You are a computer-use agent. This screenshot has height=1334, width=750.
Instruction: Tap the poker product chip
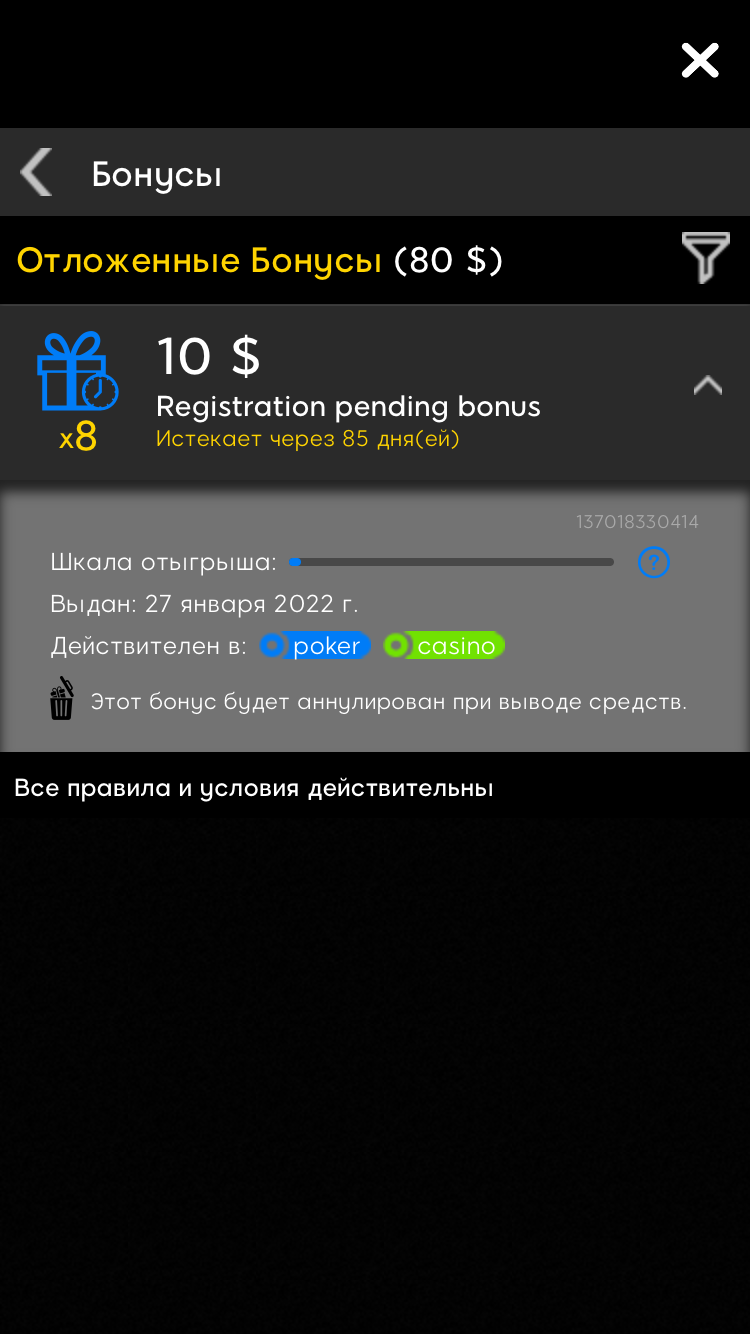point(316,646)
